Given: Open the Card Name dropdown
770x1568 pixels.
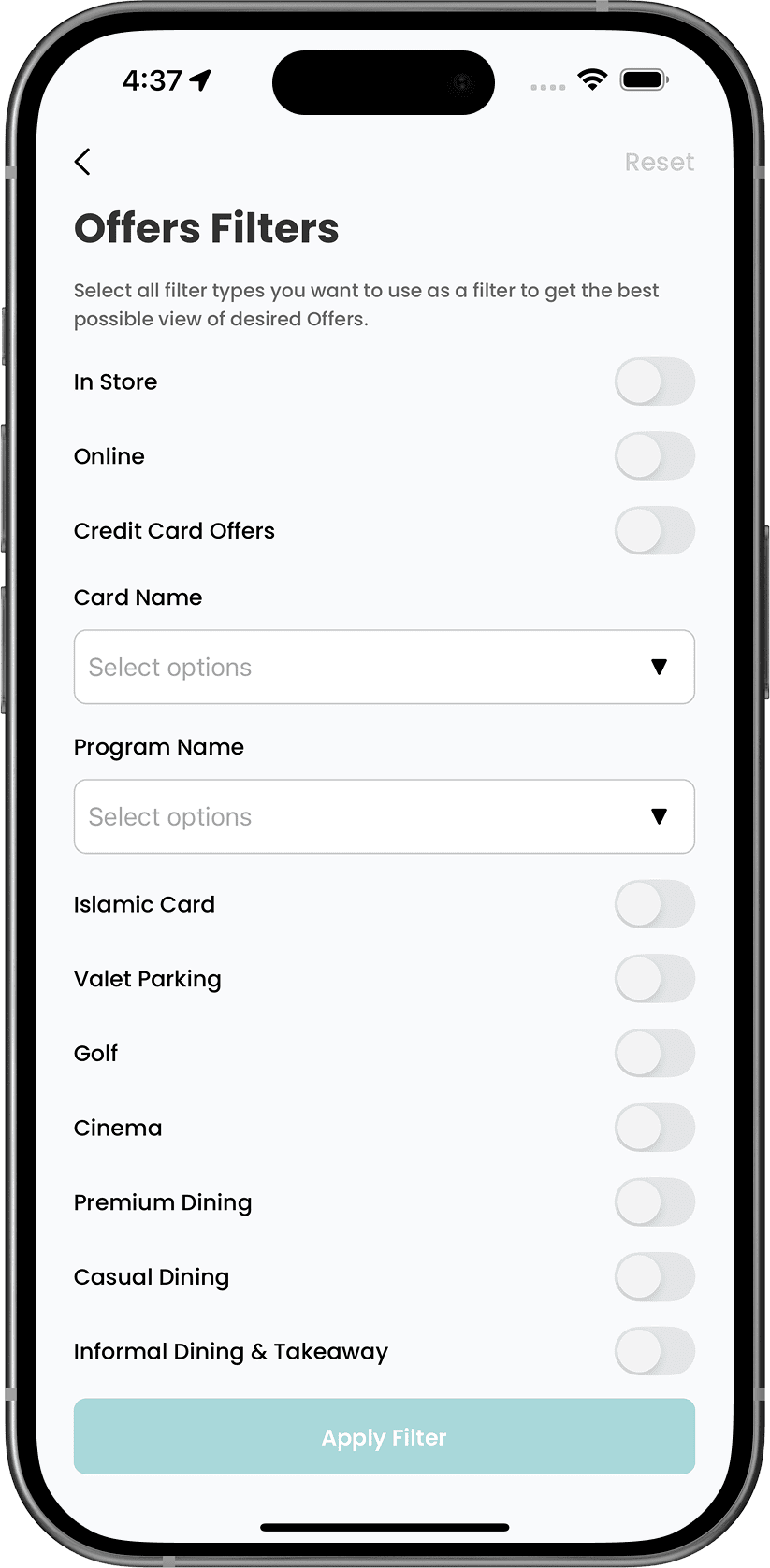Looking at the screenshot, I should click(384, 667).
